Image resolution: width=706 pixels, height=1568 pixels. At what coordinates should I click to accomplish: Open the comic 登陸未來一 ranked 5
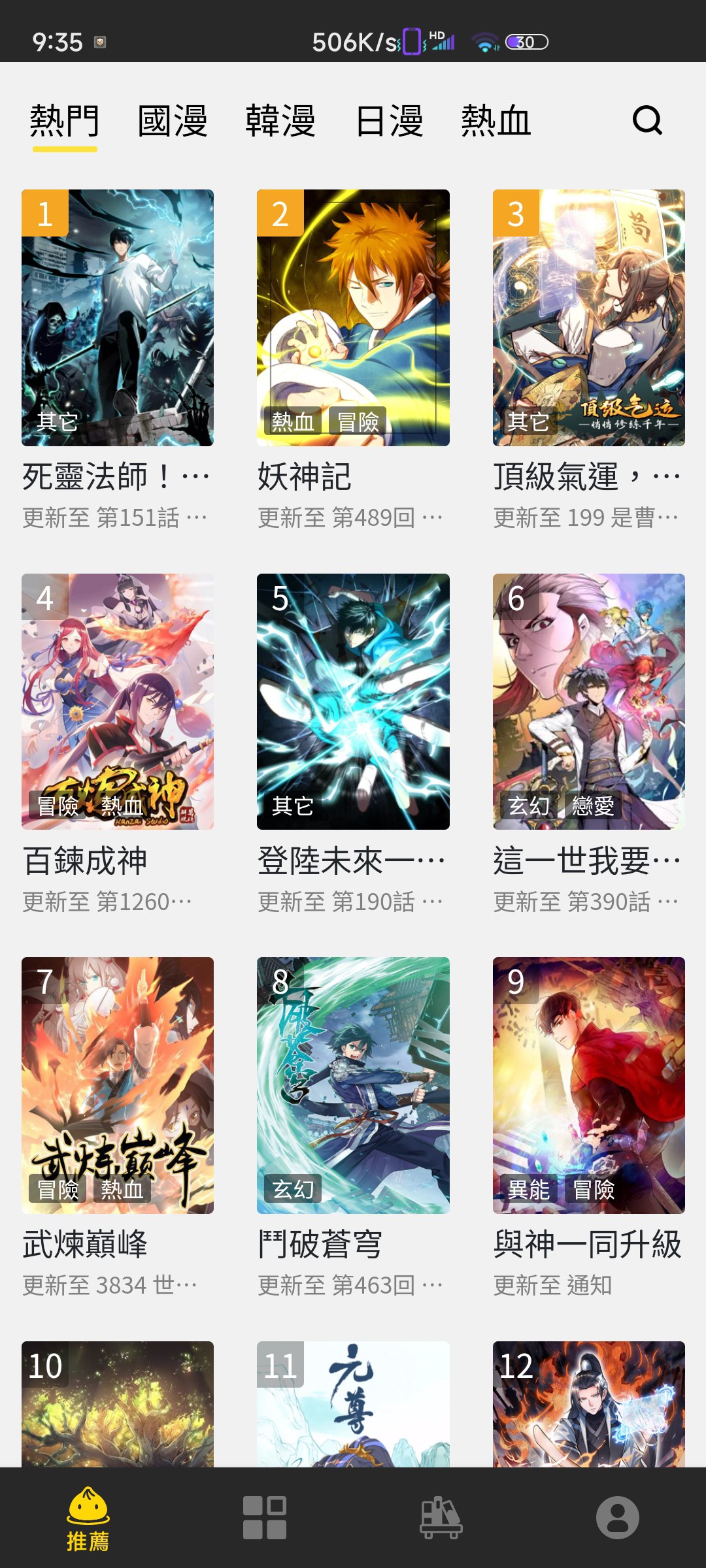(353, 702)
